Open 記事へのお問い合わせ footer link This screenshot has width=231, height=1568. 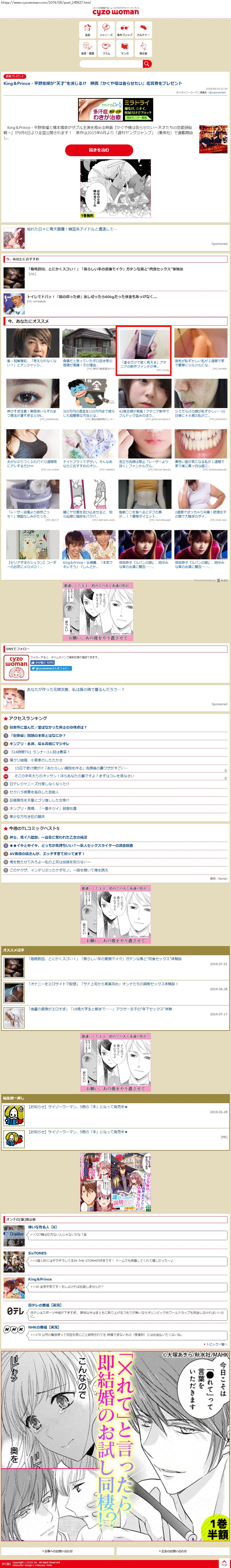[58, 1551]
